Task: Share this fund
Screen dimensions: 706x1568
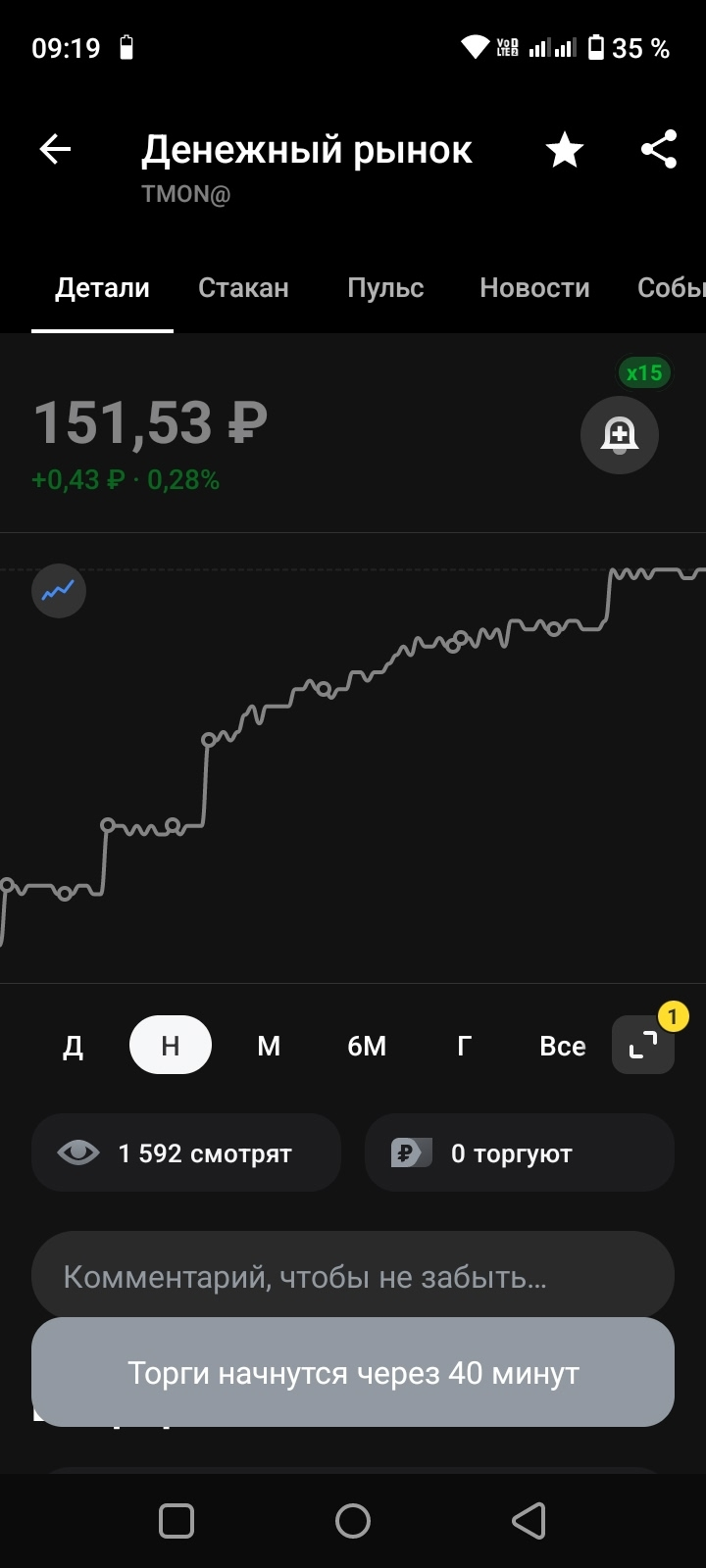Action: click(659, 150)
